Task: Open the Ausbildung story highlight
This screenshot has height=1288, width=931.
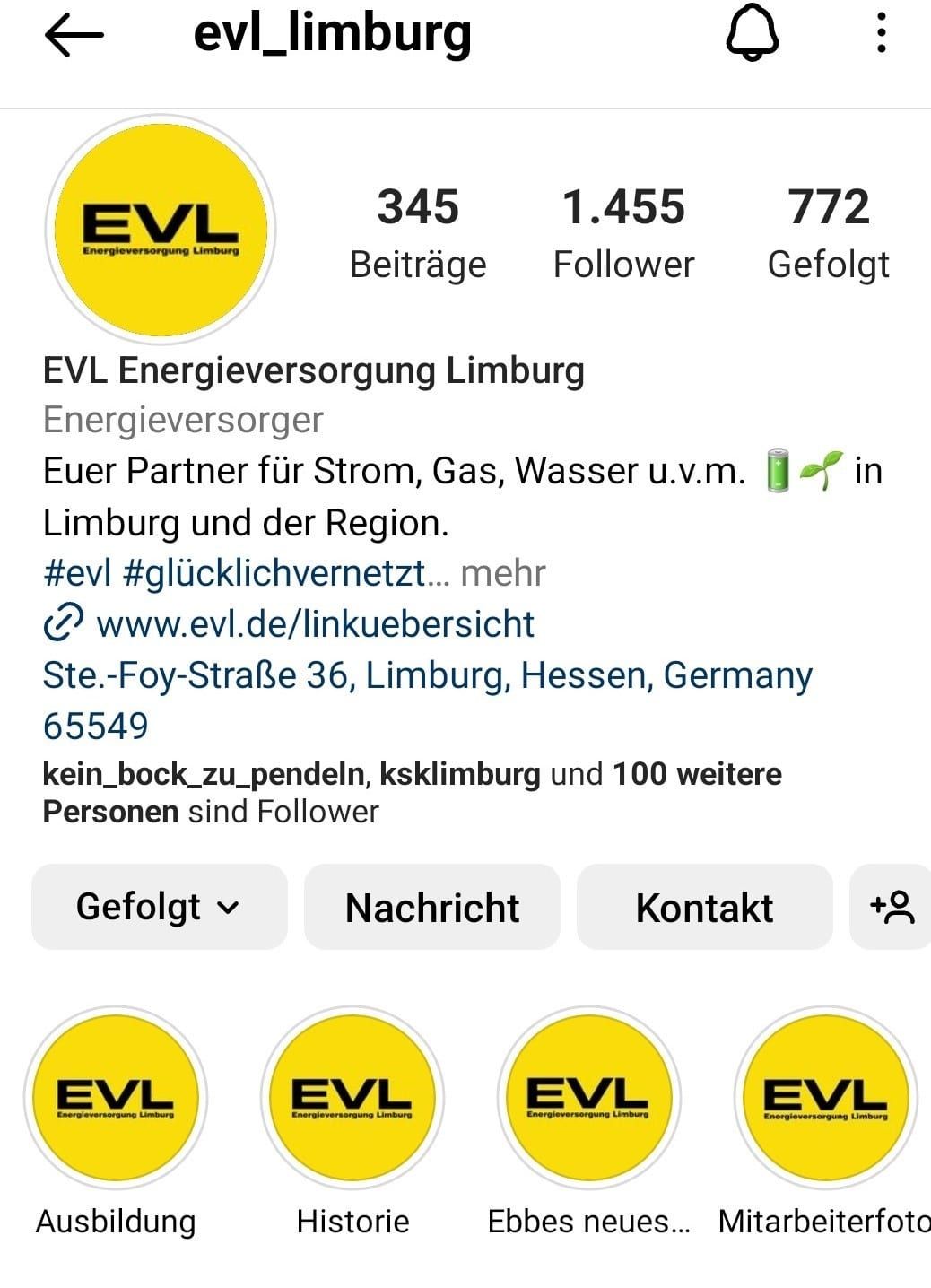Action: [116, 1098]
